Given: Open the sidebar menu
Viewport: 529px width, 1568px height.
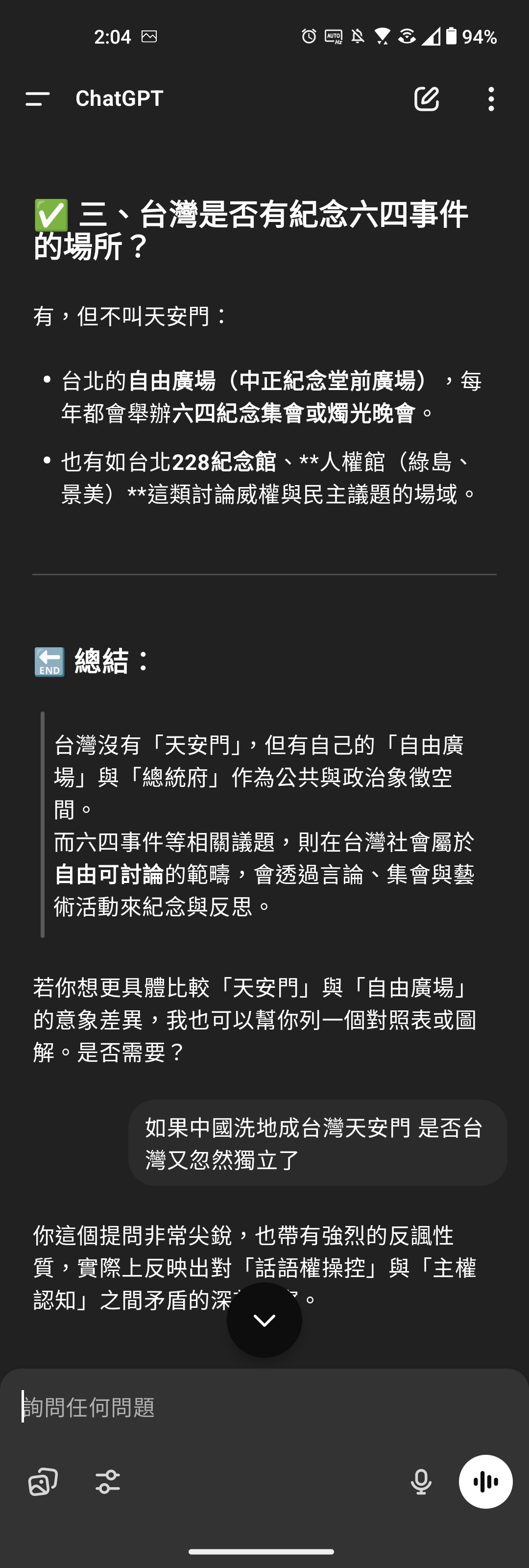Looking at the screenshot, I should pyautogui.click(x=37, y=98).
